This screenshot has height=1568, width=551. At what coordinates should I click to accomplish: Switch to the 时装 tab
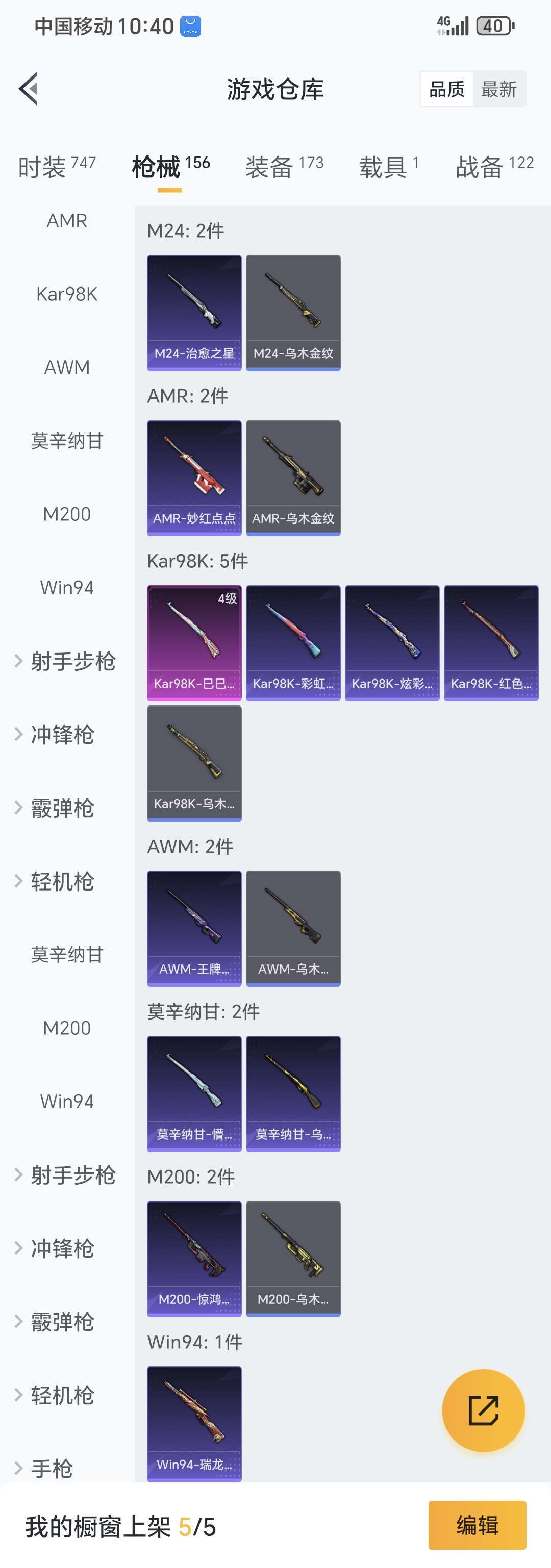57,166
